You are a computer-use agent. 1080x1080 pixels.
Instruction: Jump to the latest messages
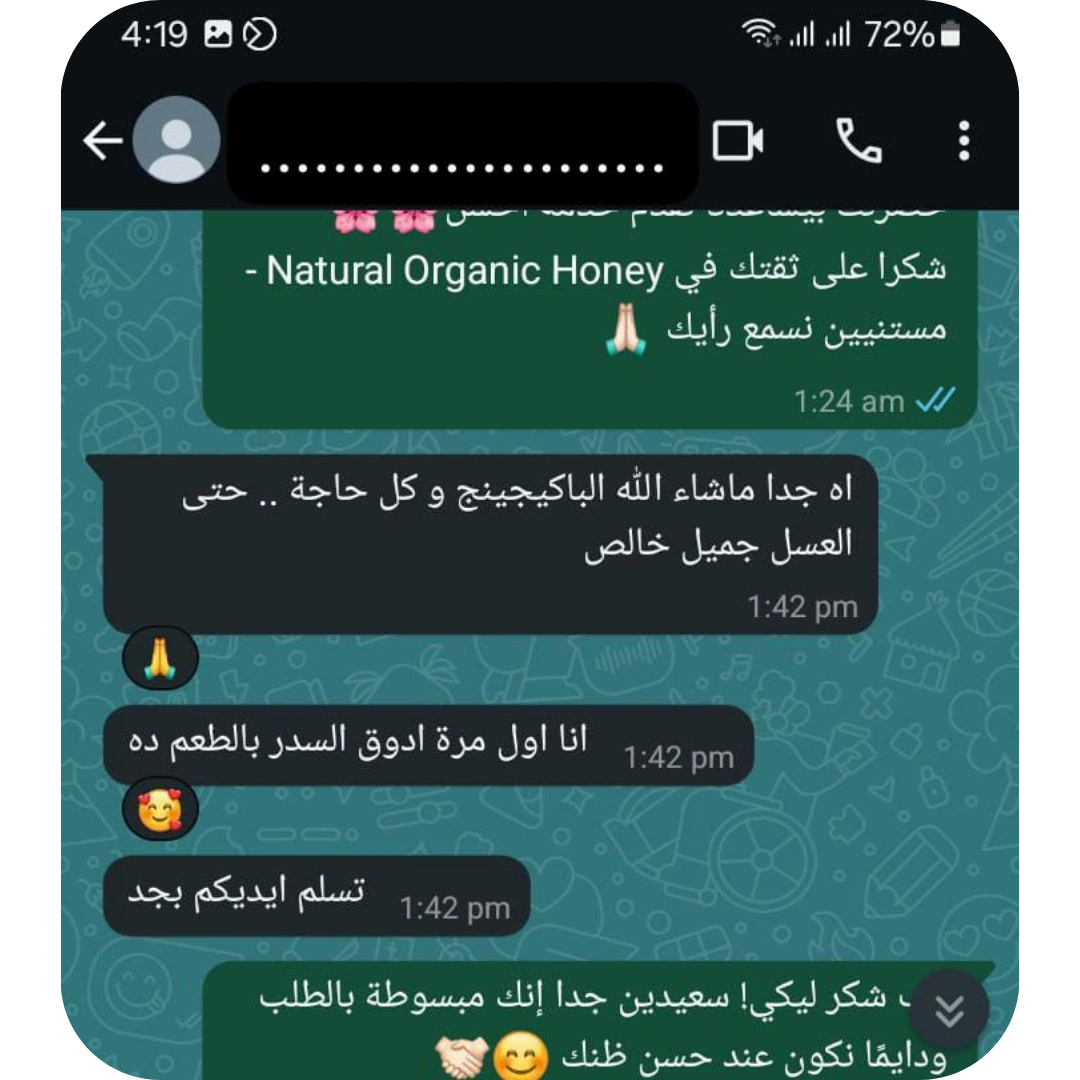tap(948, 1010)
